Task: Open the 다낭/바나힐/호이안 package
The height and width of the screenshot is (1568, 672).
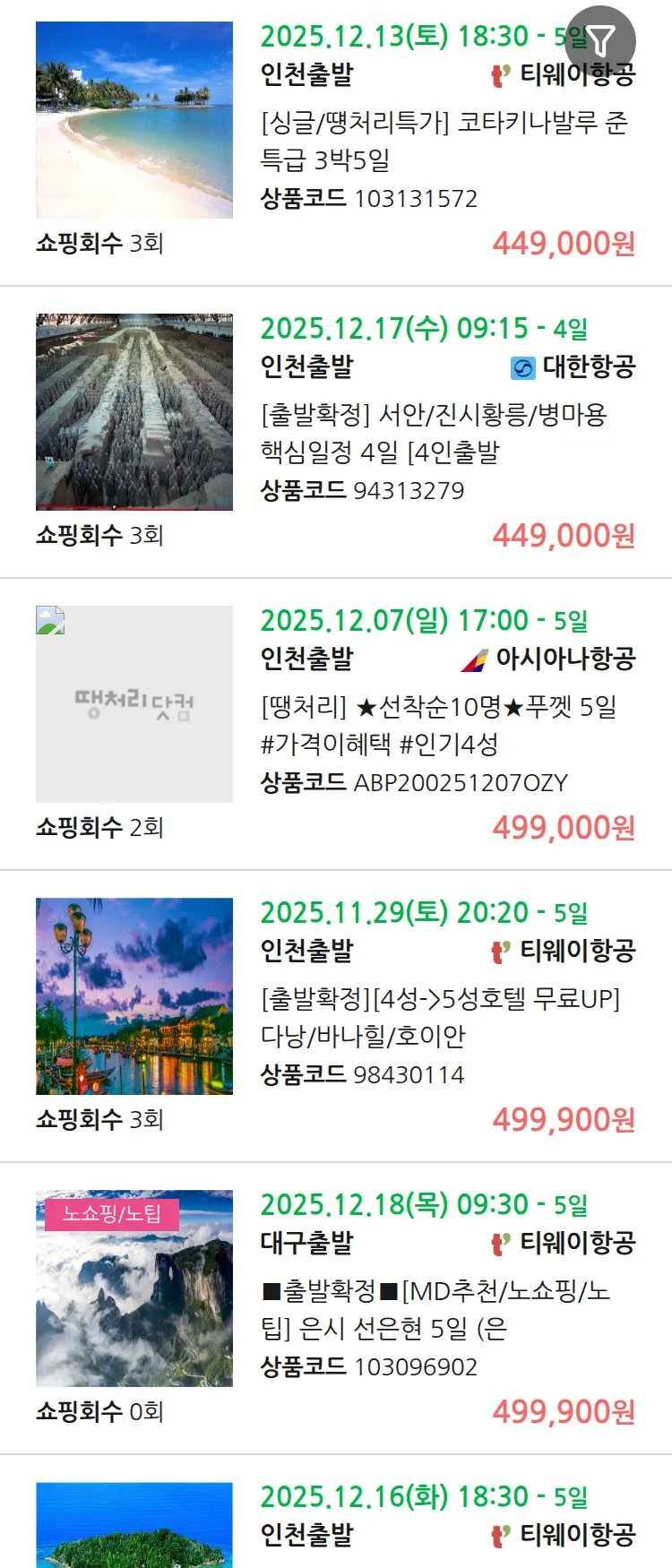Action: pyautogui.click(x=440, y=1017)
